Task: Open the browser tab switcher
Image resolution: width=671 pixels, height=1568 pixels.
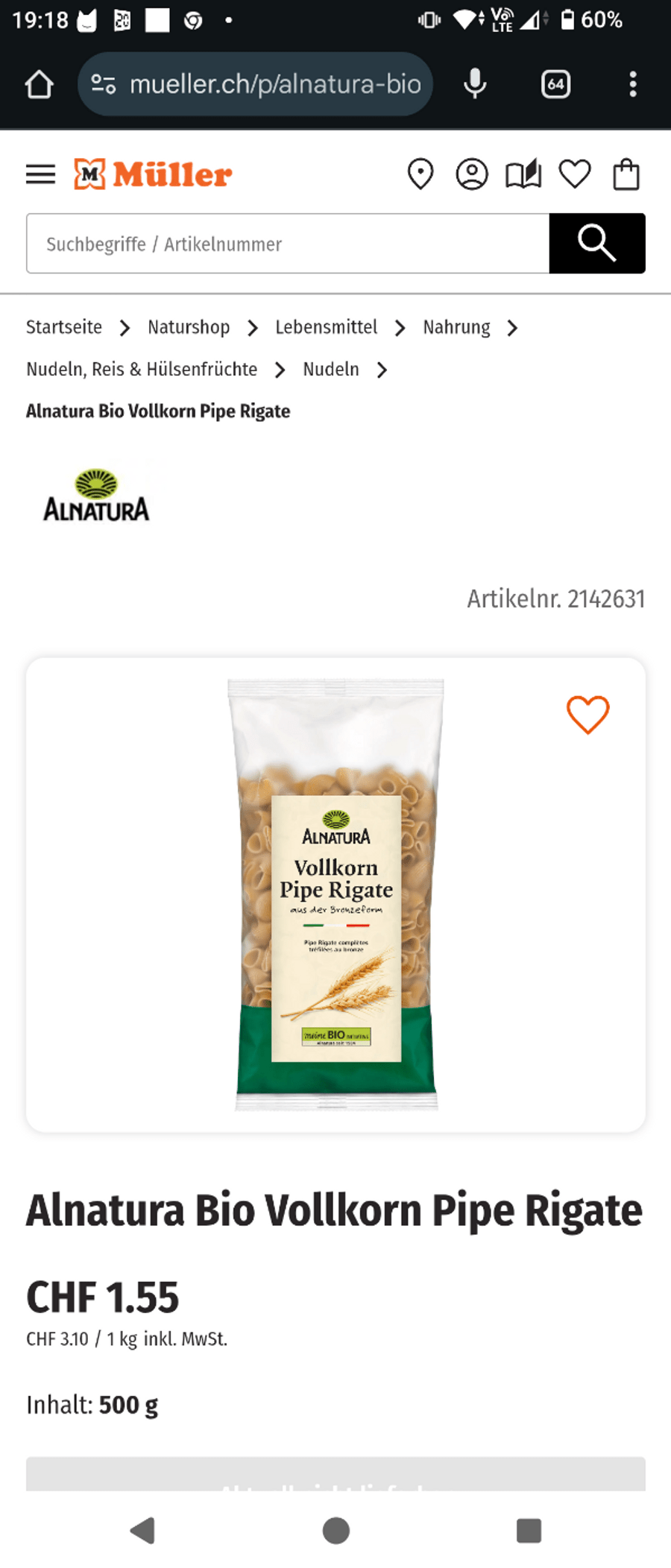Action: [555, 84]
